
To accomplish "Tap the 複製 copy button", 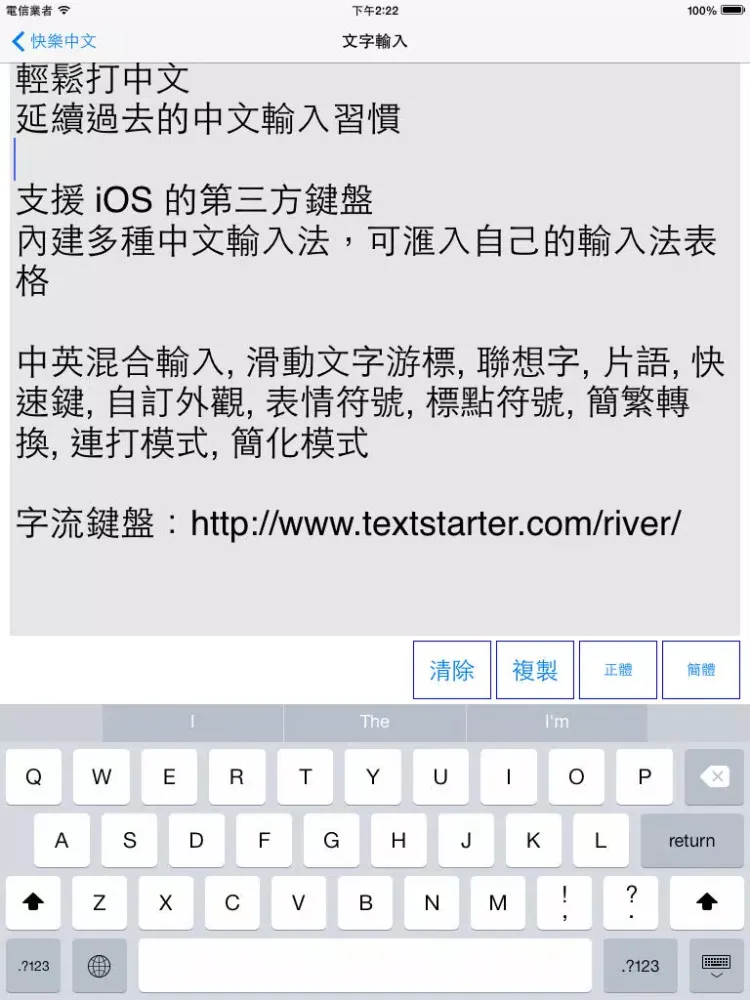I will pyautogui.click(x=534, y=669).
